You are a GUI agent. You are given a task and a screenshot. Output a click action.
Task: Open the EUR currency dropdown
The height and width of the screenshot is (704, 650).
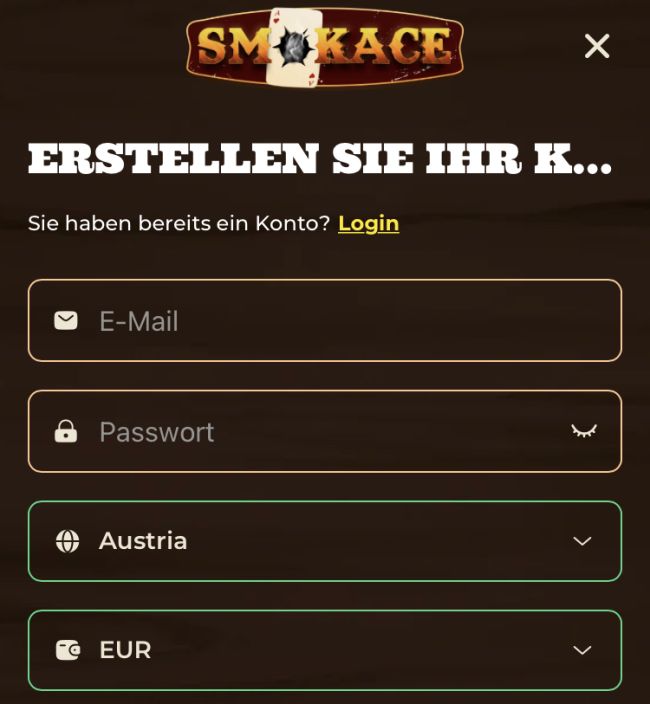[x=325, y=650]
